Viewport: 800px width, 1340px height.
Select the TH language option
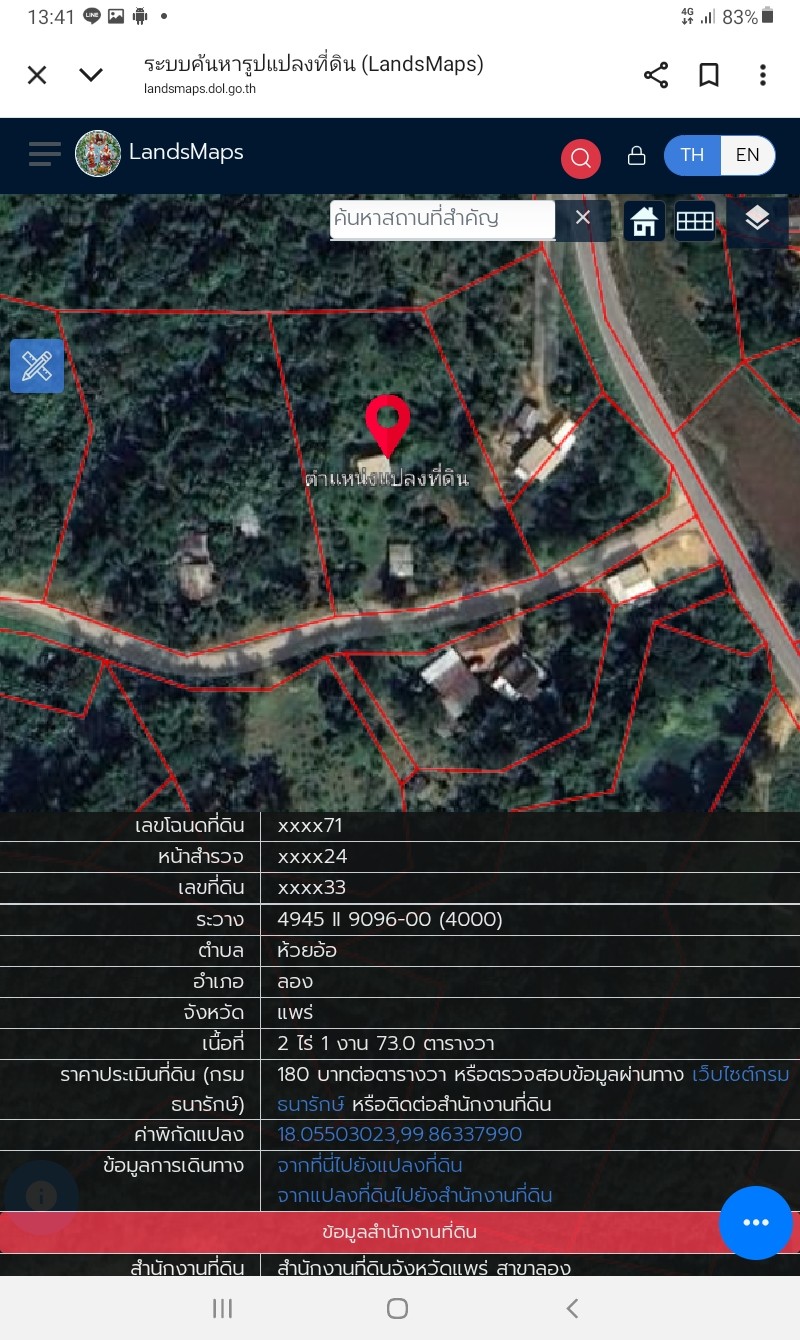692,155
